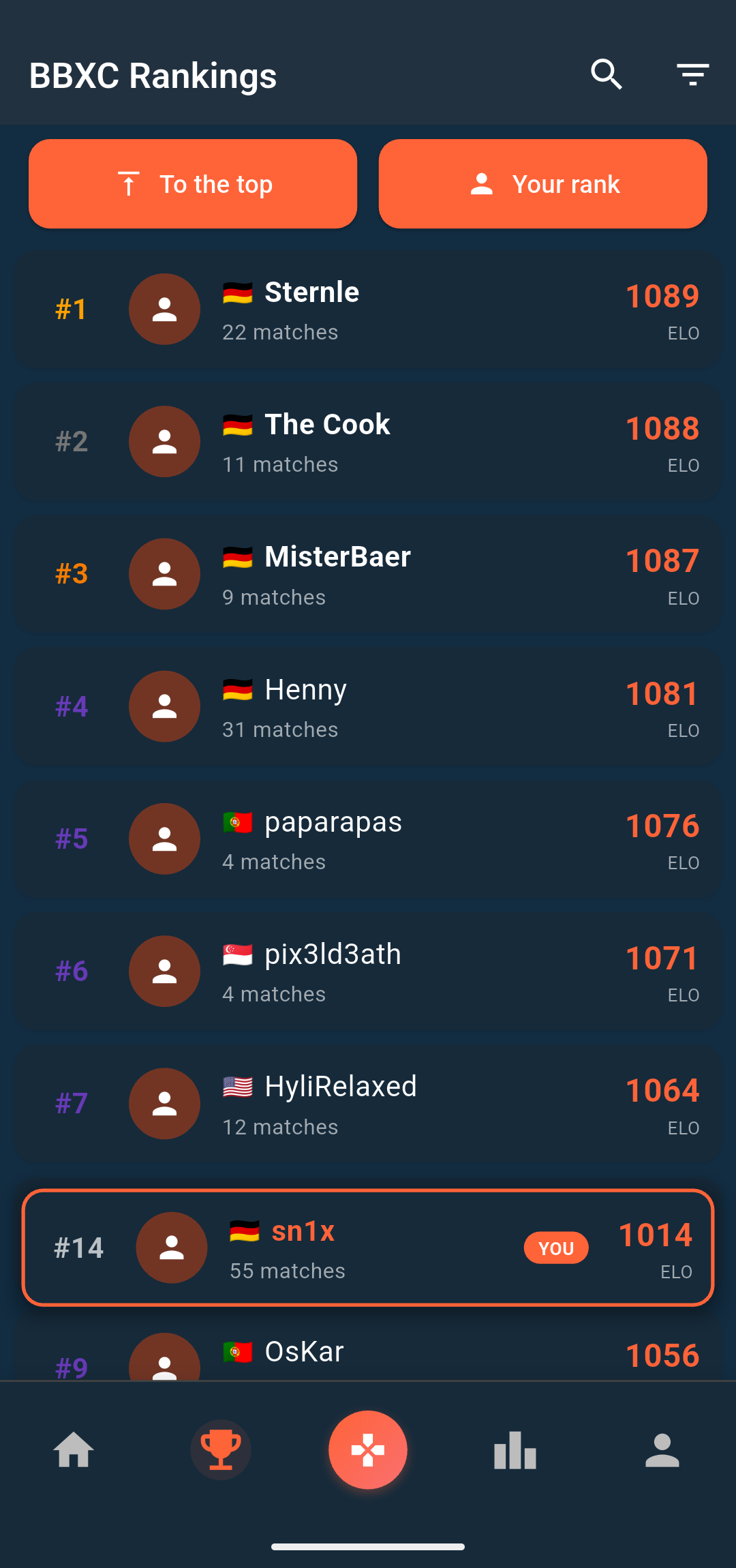Open The Cook's ranking entry

368,442
